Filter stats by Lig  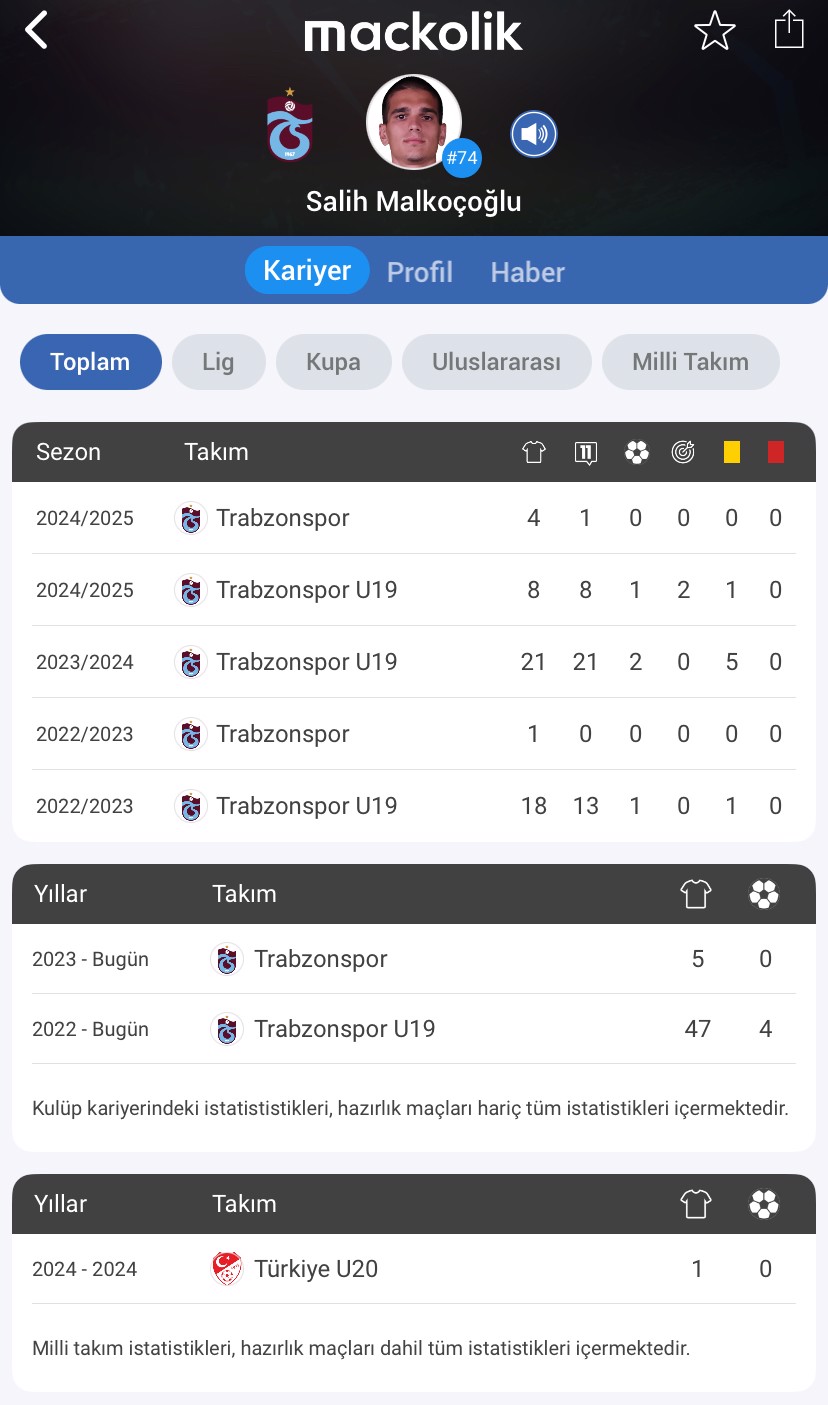218,362
